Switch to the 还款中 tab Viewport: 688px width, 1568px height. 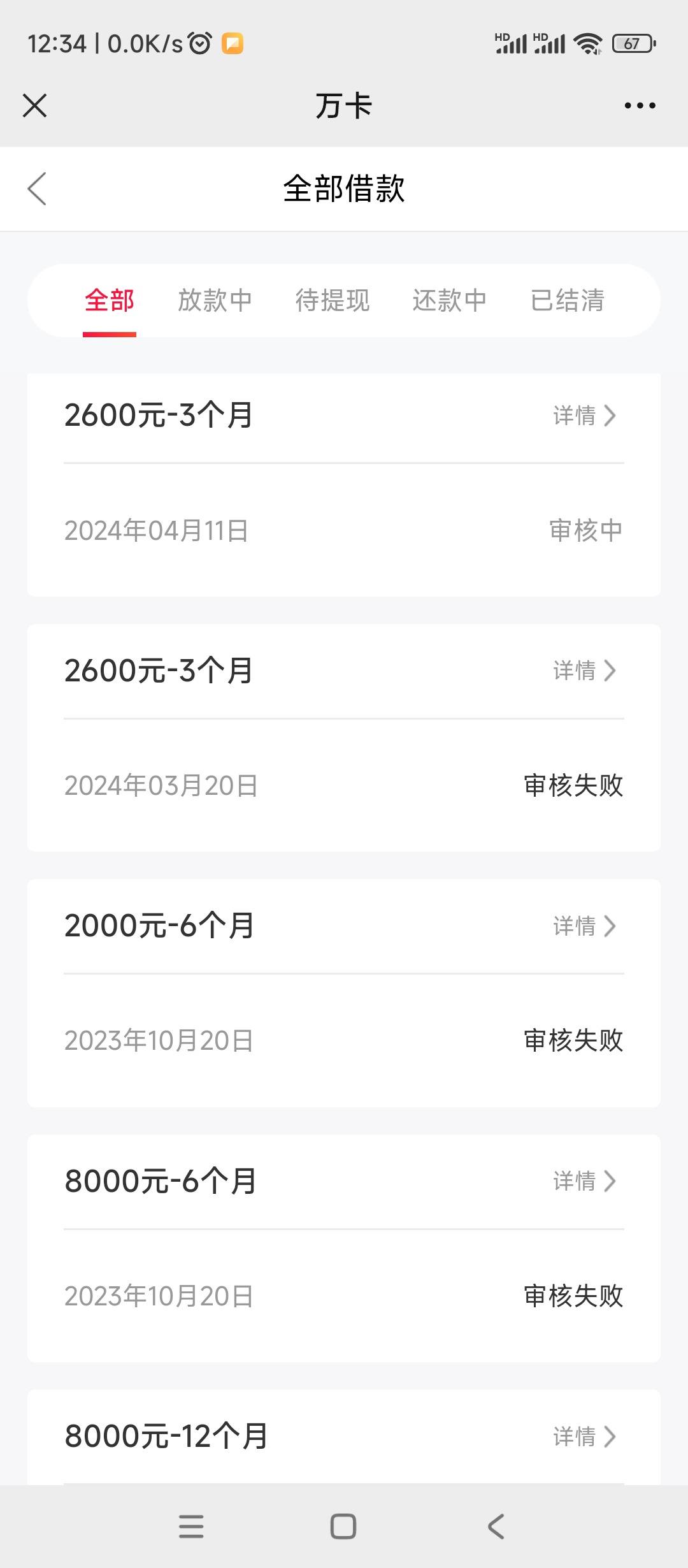[450, 300]
